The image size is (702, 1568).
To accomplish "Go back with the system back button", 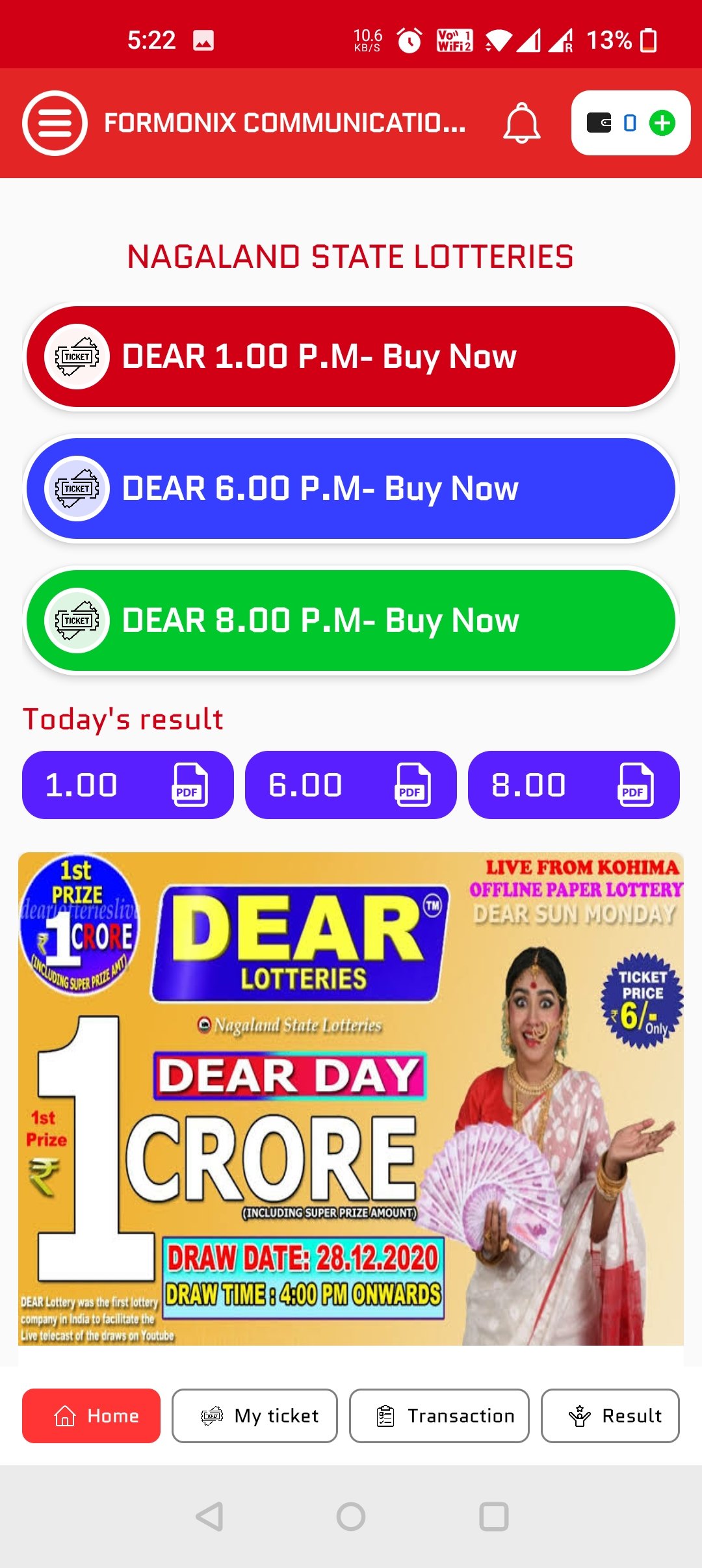I will [209, 1517].
